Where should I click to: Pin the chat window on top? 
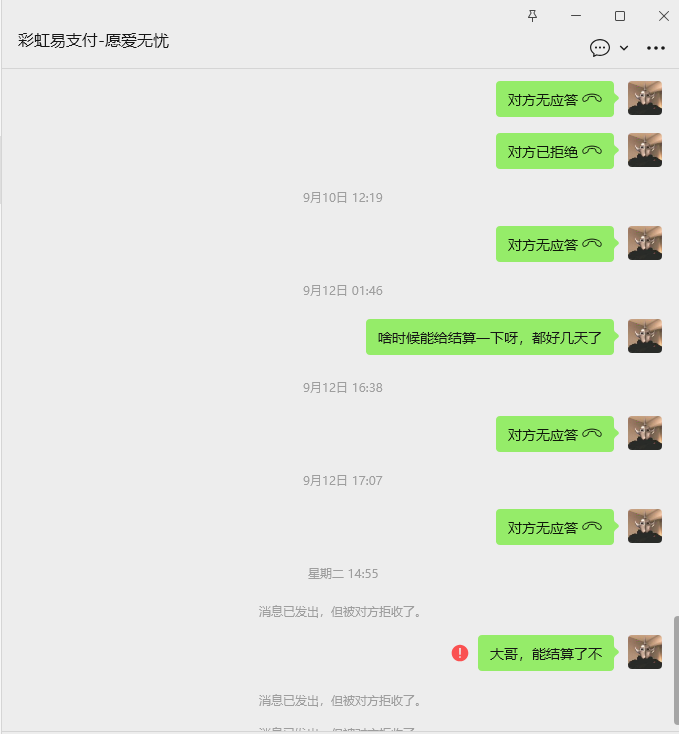[532, 15]
